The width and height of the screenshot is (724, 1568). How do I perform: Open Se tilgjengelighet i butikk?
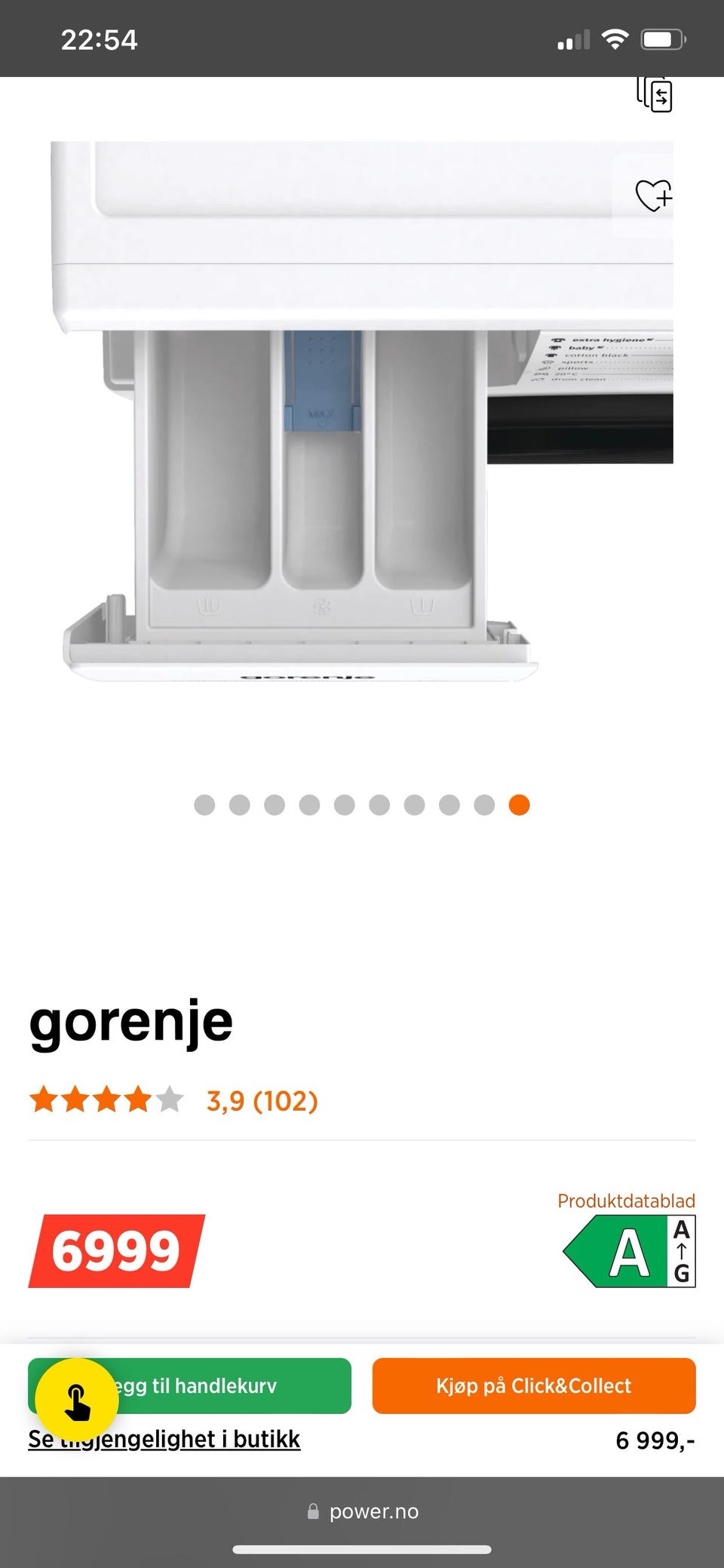[x=163, y=1439]
